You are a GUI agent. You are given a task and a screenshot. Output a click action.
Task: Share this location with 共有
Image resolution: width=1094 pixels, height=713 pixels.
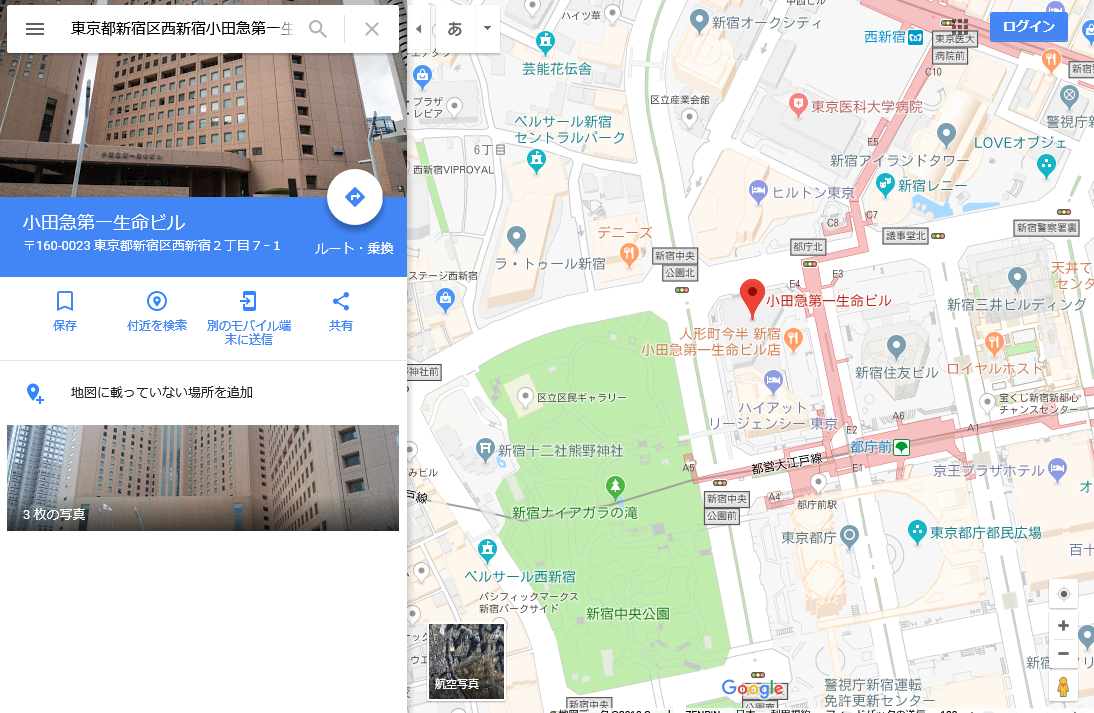tap(341, 310)
